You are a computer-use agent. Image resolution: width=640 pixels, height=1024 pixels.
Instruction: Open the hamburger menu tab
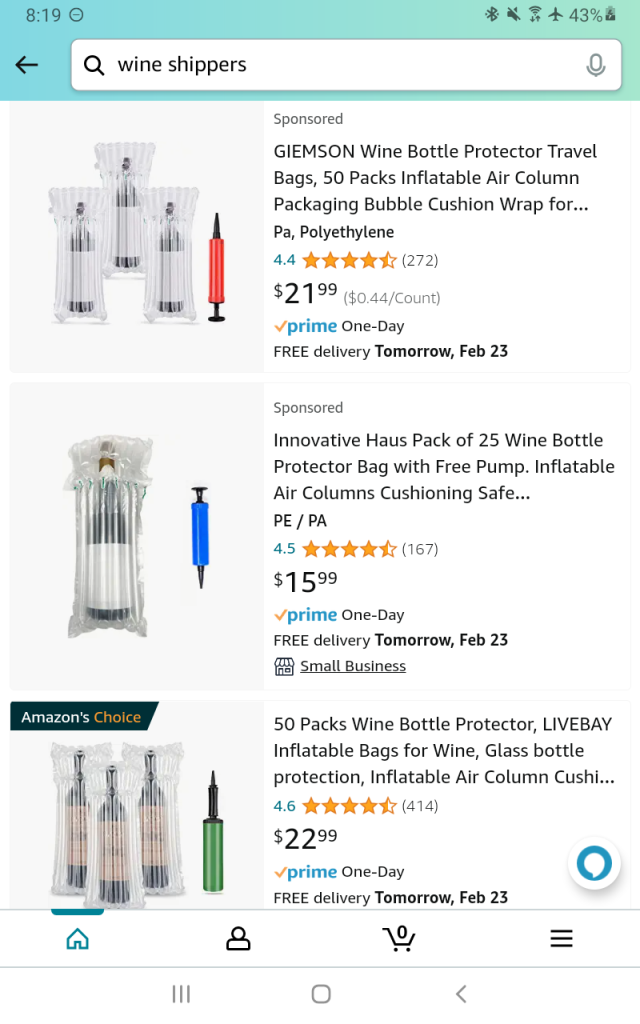coord(561,938)
